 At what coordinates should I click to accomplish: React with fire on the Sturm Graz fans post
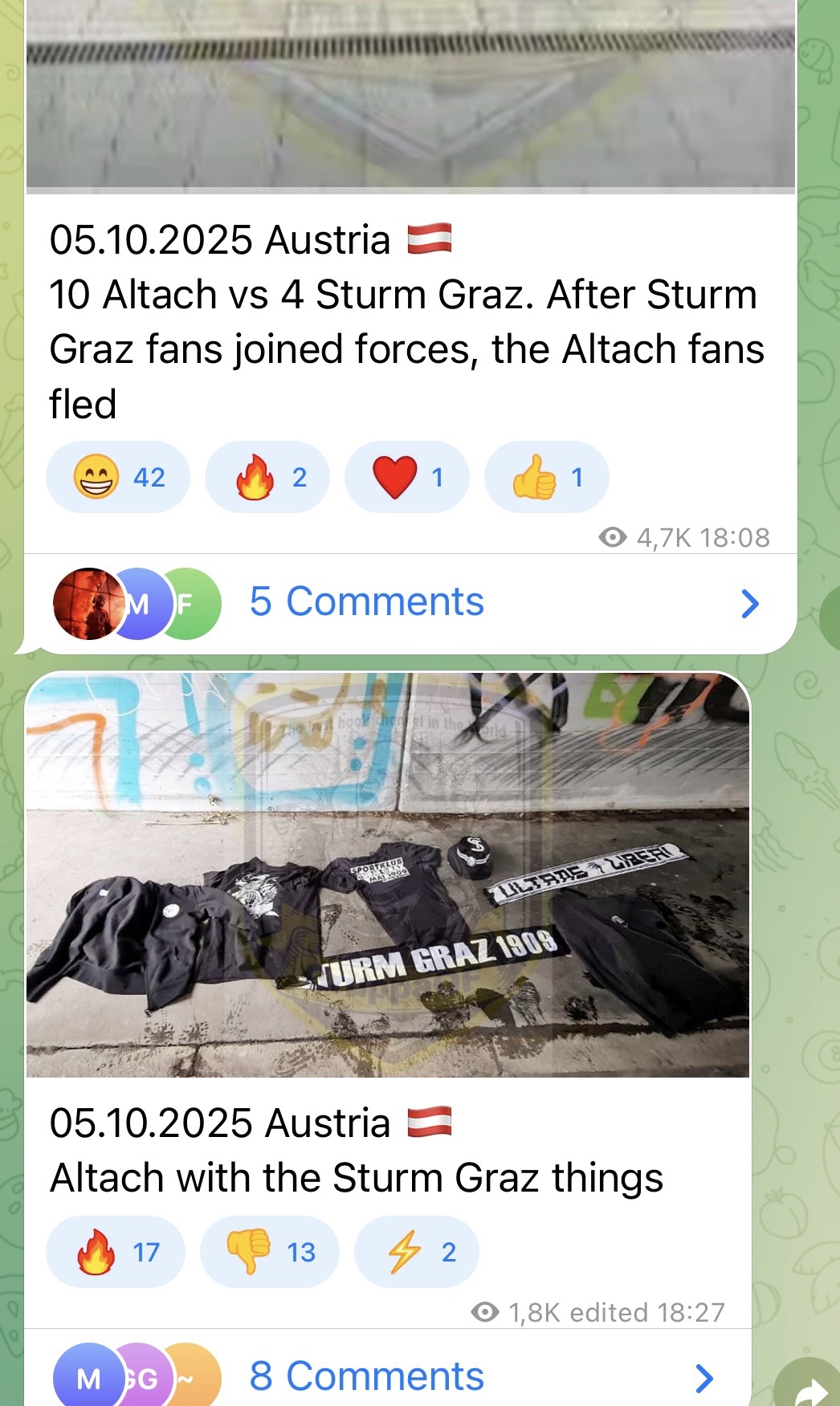(x=267, y=477)
